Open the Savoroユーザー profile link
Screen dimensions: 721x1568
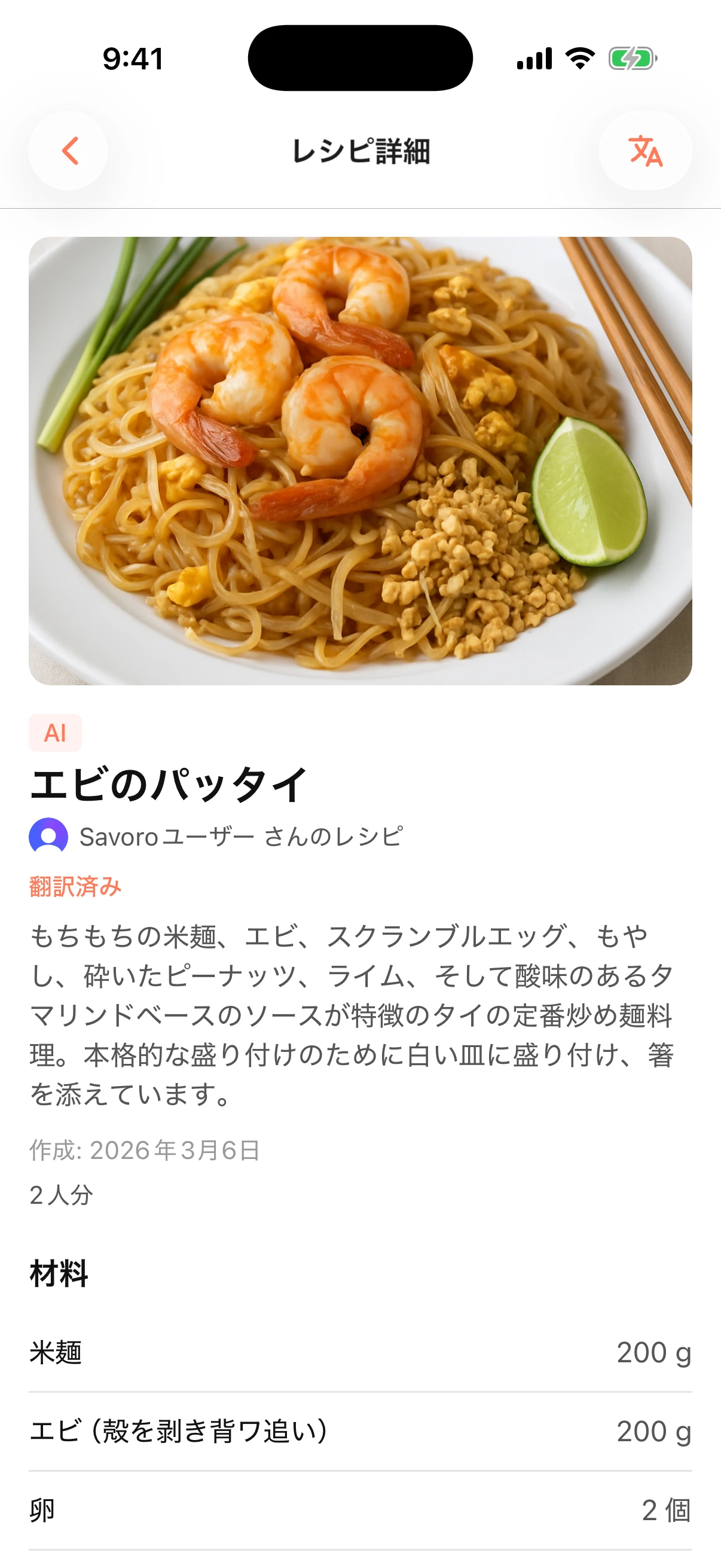click(x=240, y=840)
